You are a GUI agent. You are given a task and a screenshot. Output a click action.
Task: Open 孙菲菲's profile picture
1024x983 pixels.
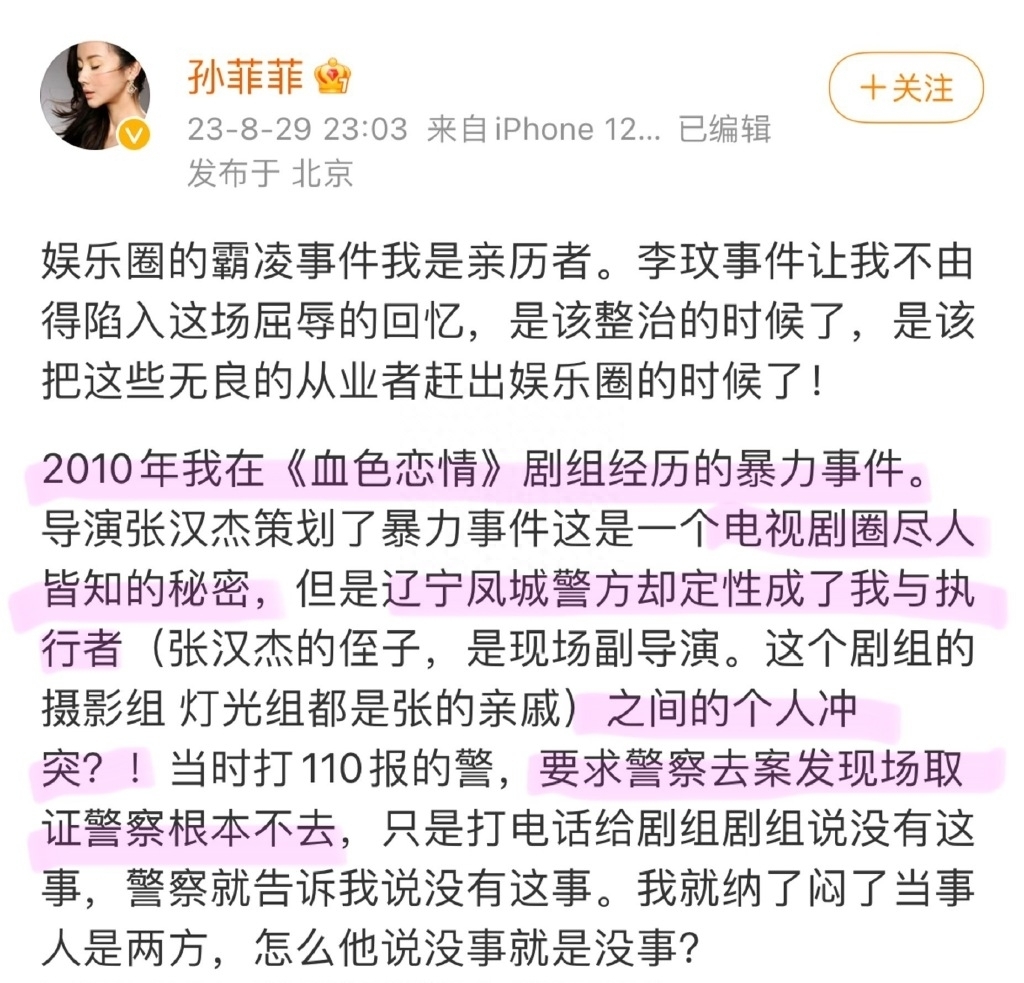click(x=95, y=95)
